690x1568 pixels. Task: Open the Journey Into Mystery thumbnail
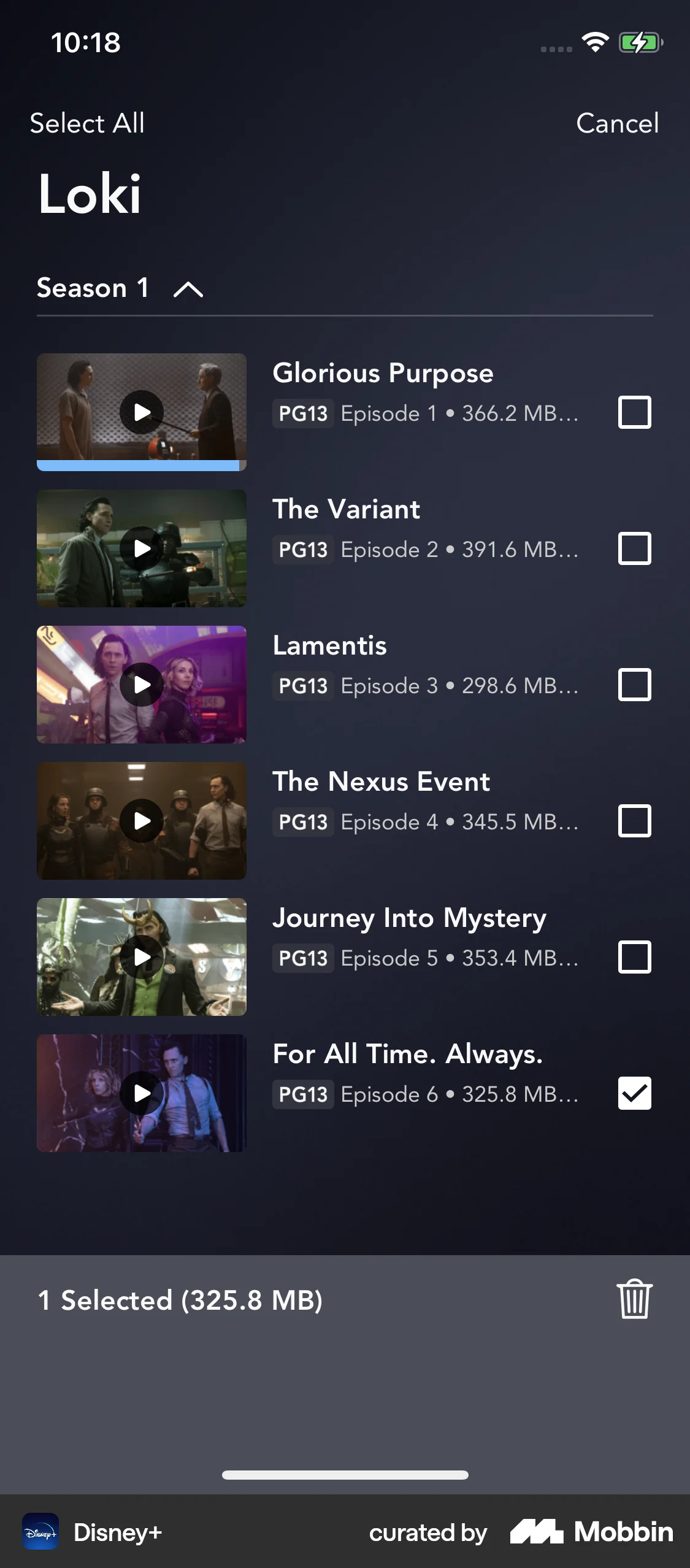click(x=142, y=957)
